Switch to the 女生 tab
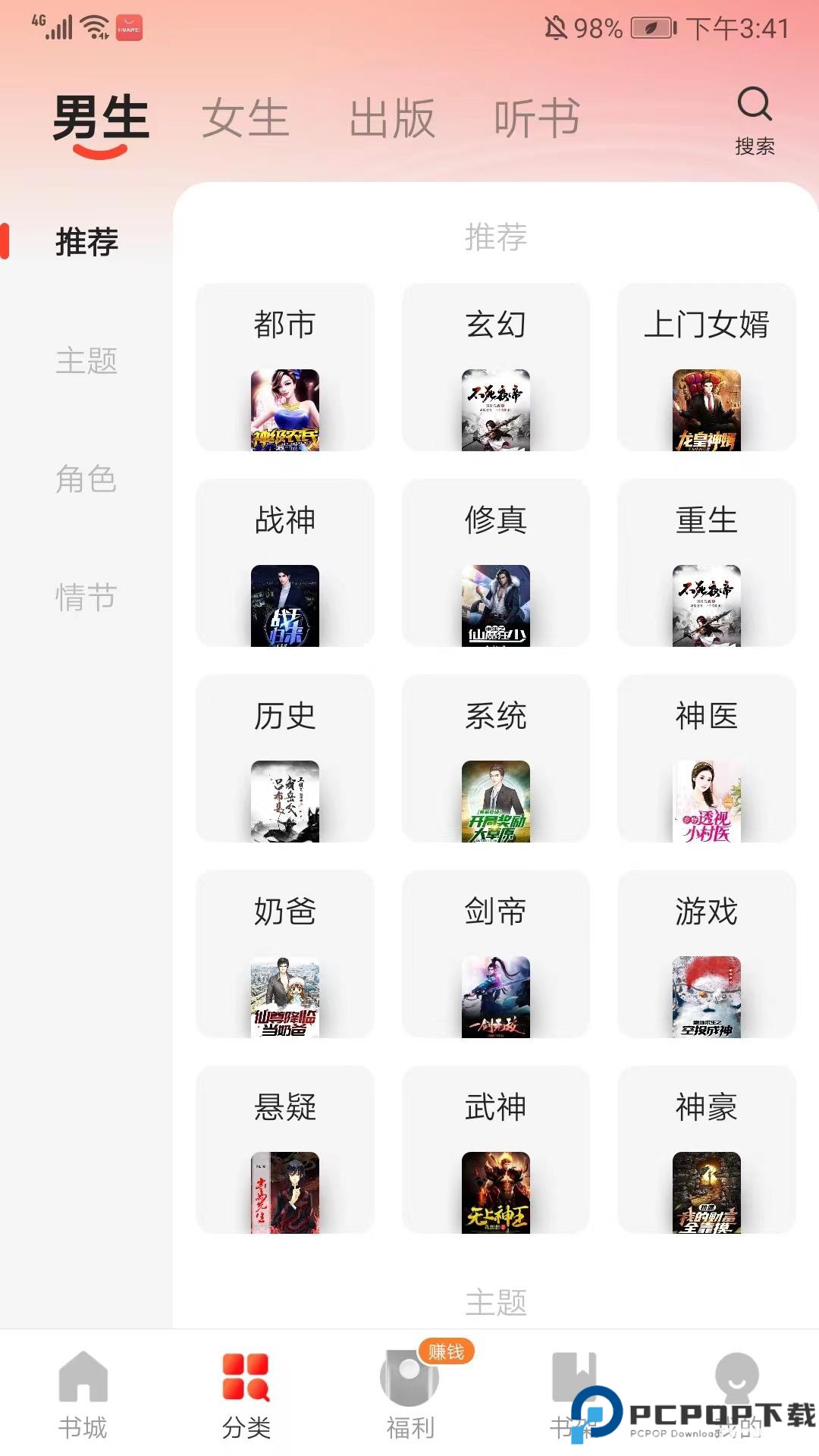This screenshot has width=819, height=1456. (243, 118)
